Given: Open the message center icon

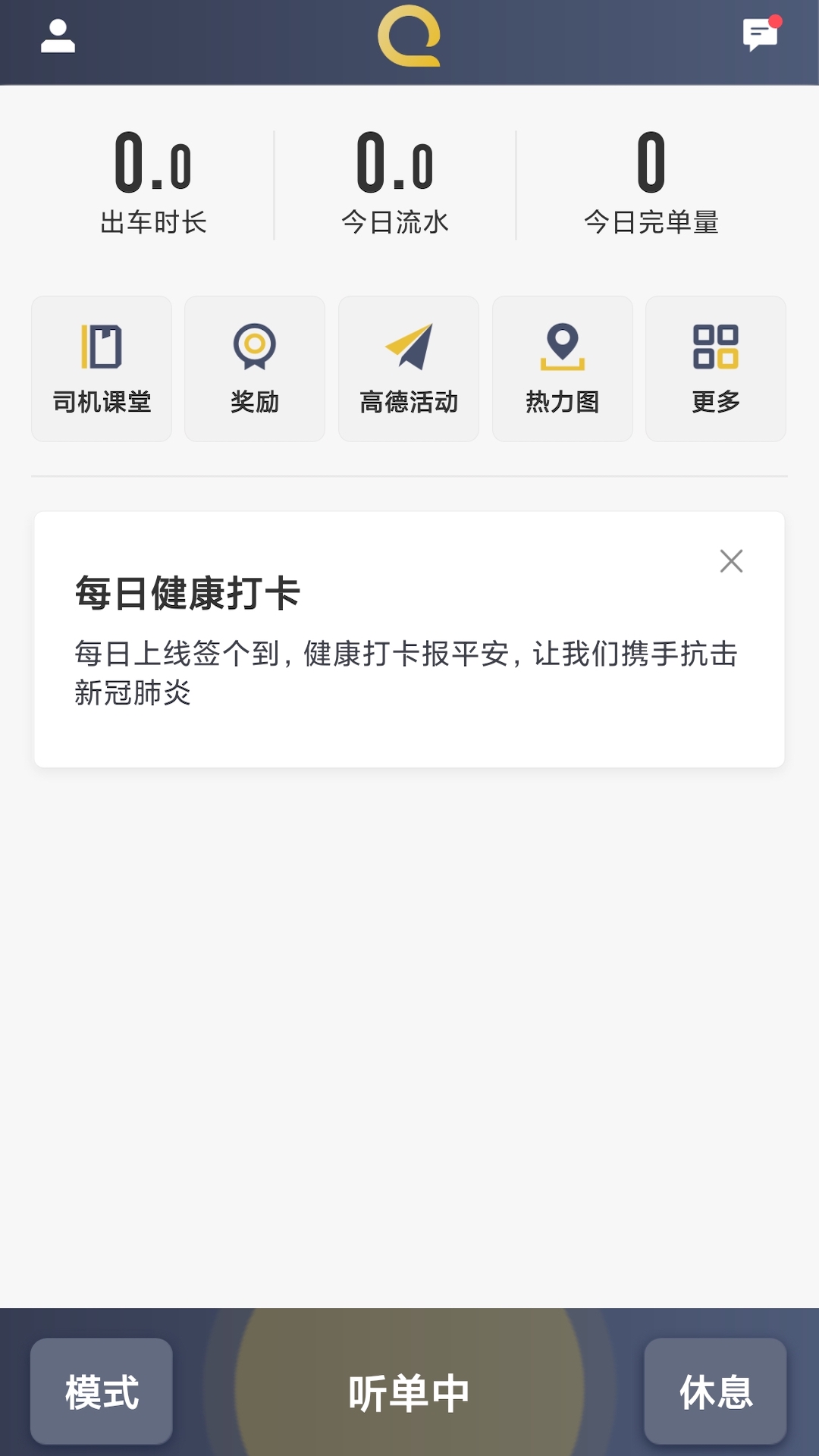Looking at the screenshot, I should 758,36.
